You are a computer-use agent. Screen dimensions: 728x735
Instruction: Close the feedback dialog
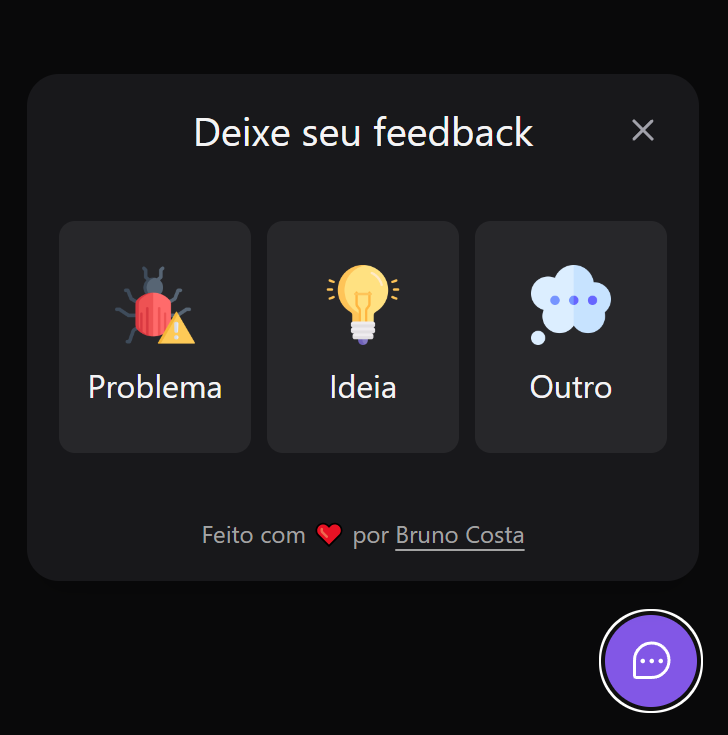643,131
